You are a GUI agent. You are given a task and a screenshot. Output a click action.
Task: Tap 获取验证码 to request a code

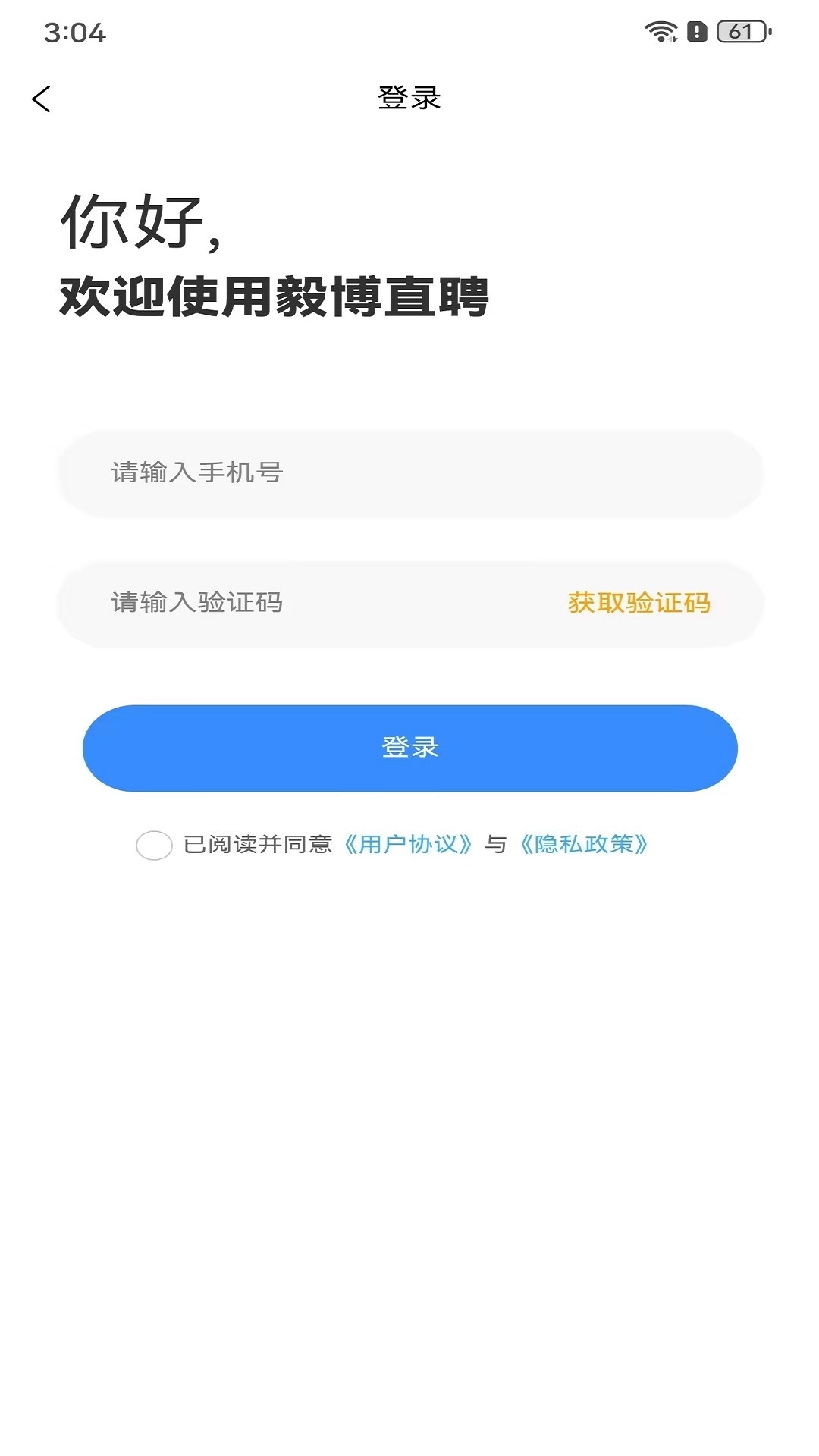pos(639,602)
